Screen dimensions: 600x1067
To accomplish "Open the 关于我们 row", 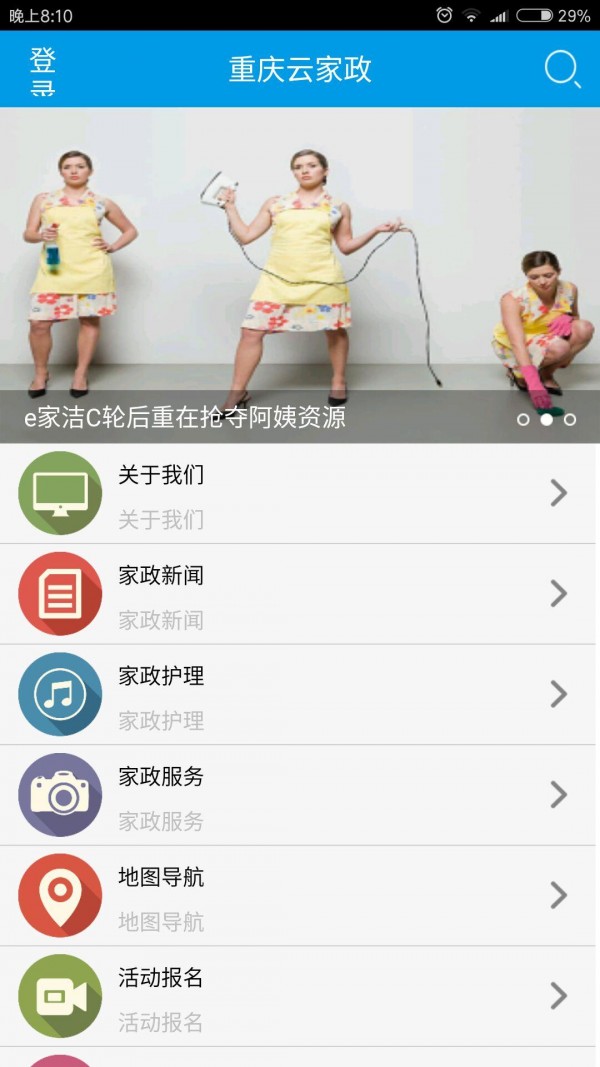I will click(300, 494).
